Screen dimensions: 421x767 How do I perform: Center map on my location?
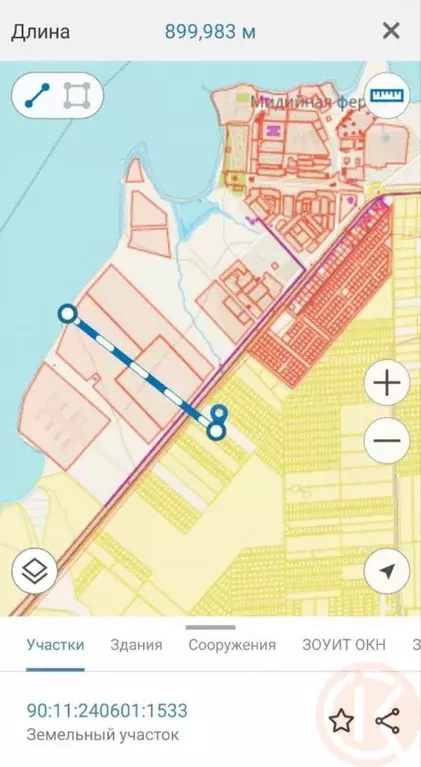click(x=387, y=571)
